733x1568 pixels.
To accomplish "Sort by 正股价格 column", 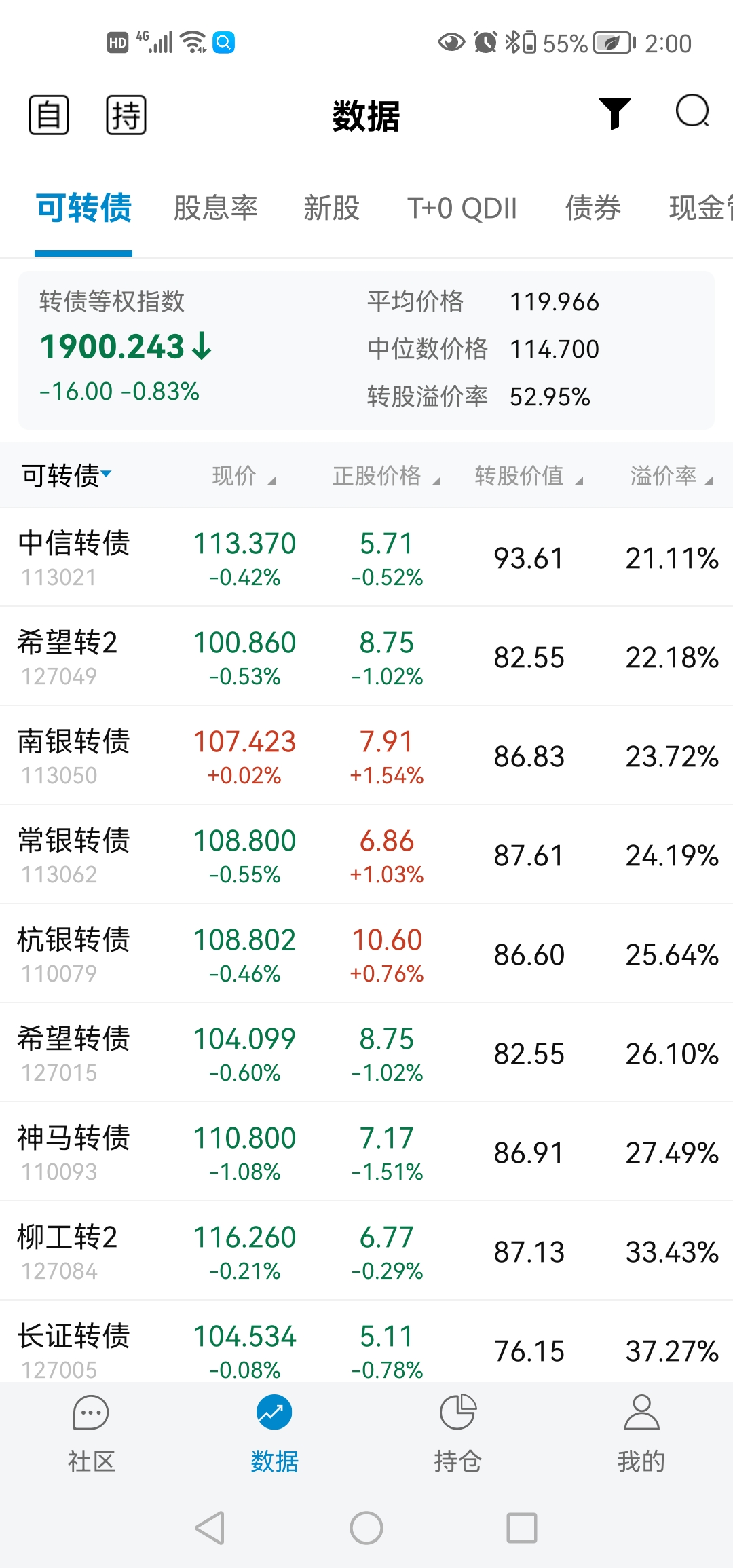I will [386, 477].
